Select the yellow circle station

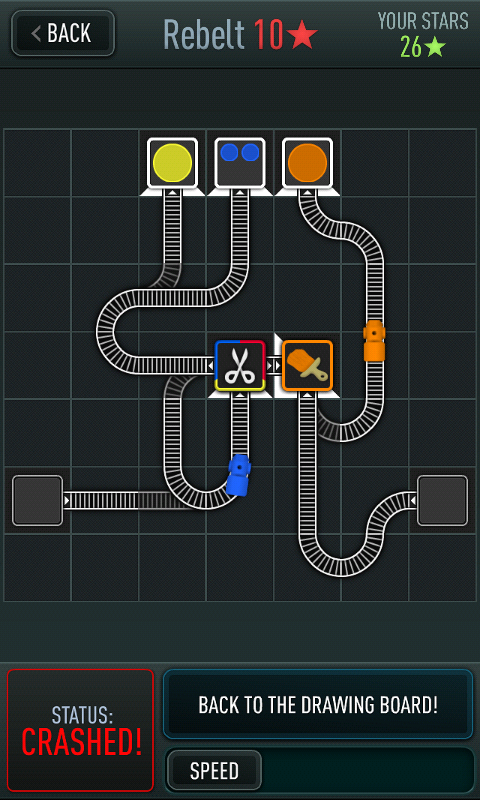(x=172, y=163)
